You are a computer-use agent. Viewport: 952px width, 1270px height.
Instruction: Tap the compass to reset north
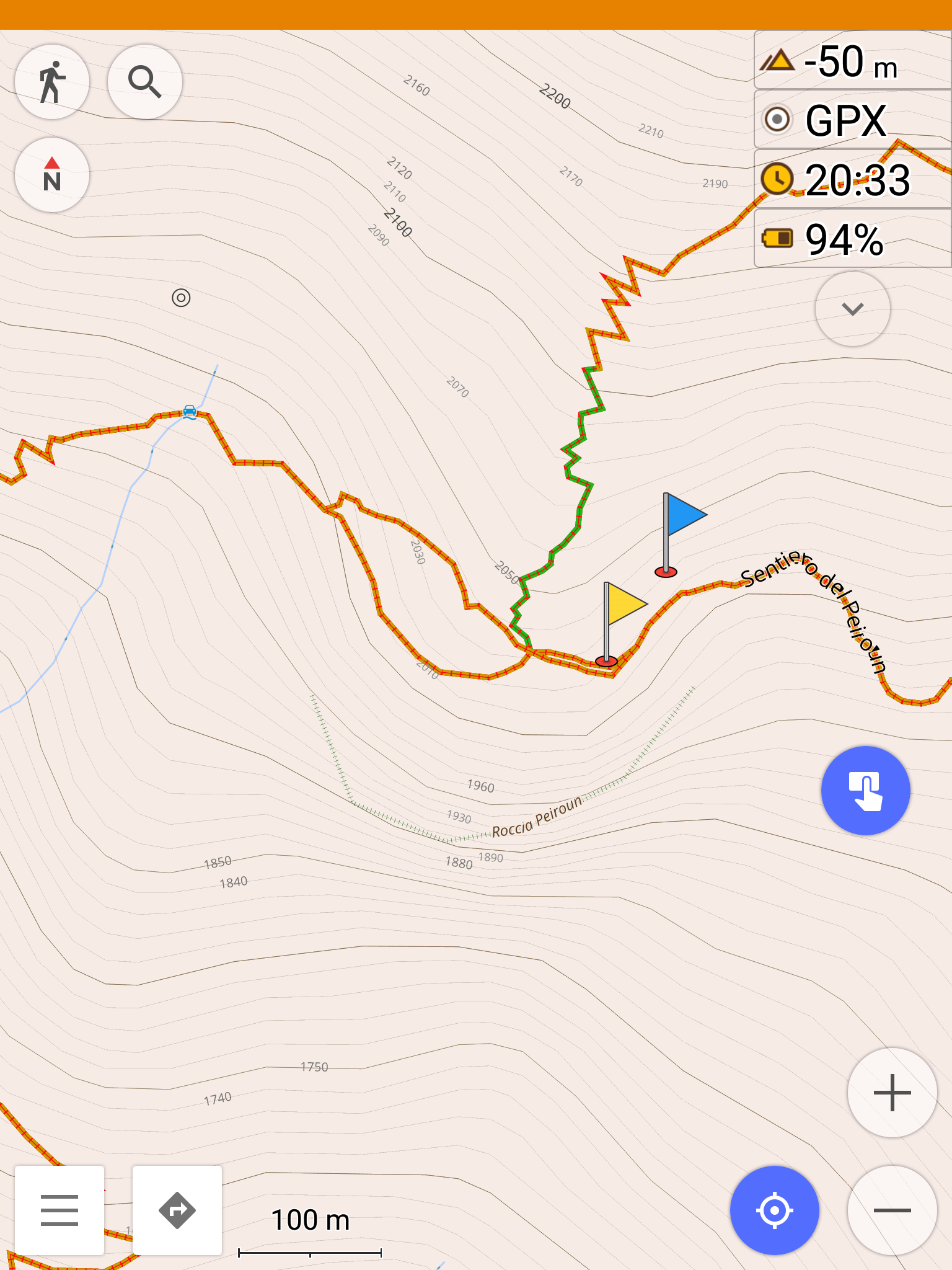(53, 175)
